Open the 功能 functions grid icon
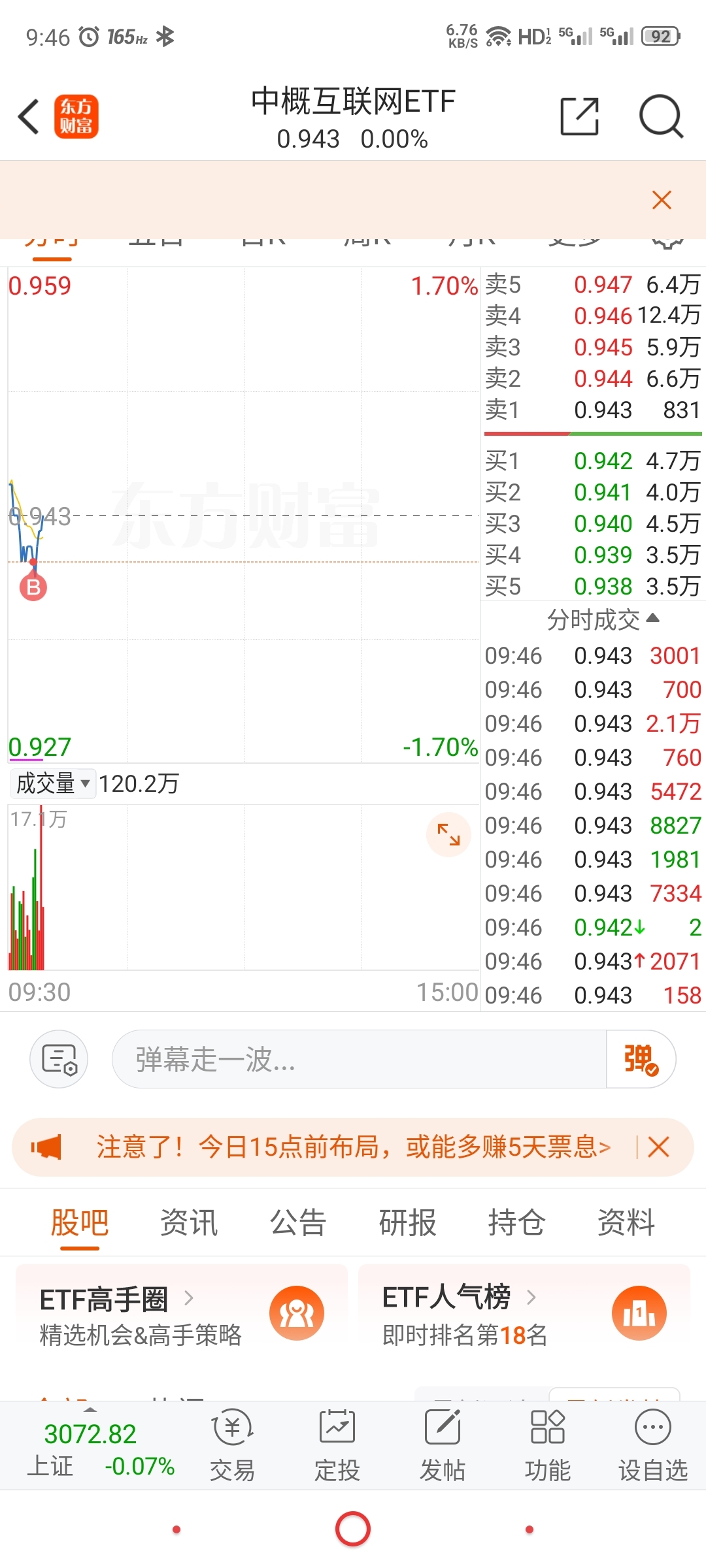706x1568 pixels. (x=548, y=1445)
